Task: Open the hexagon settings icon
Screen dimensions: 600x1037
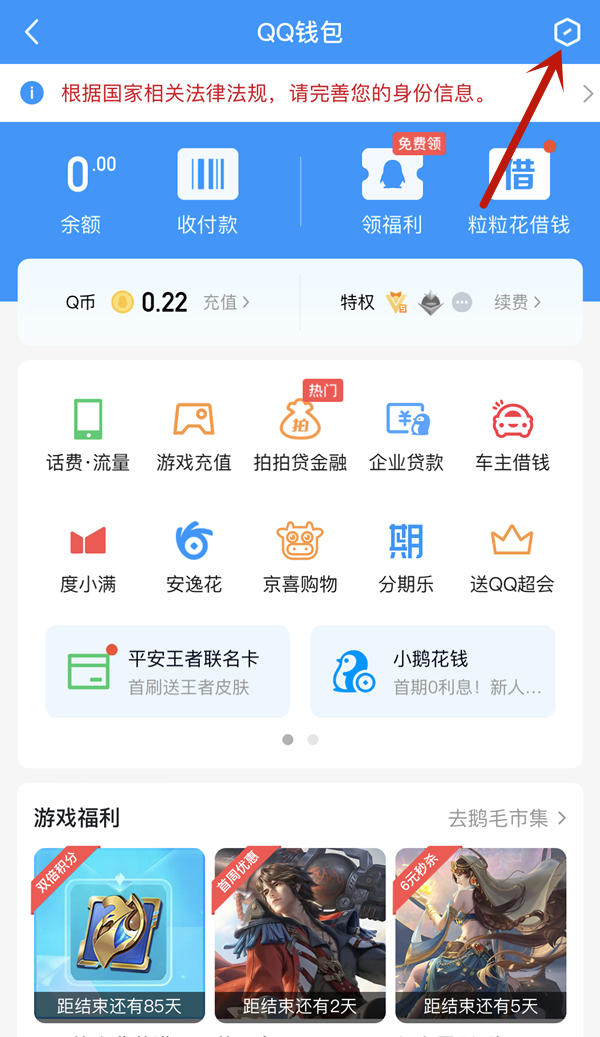Action: 566,32
